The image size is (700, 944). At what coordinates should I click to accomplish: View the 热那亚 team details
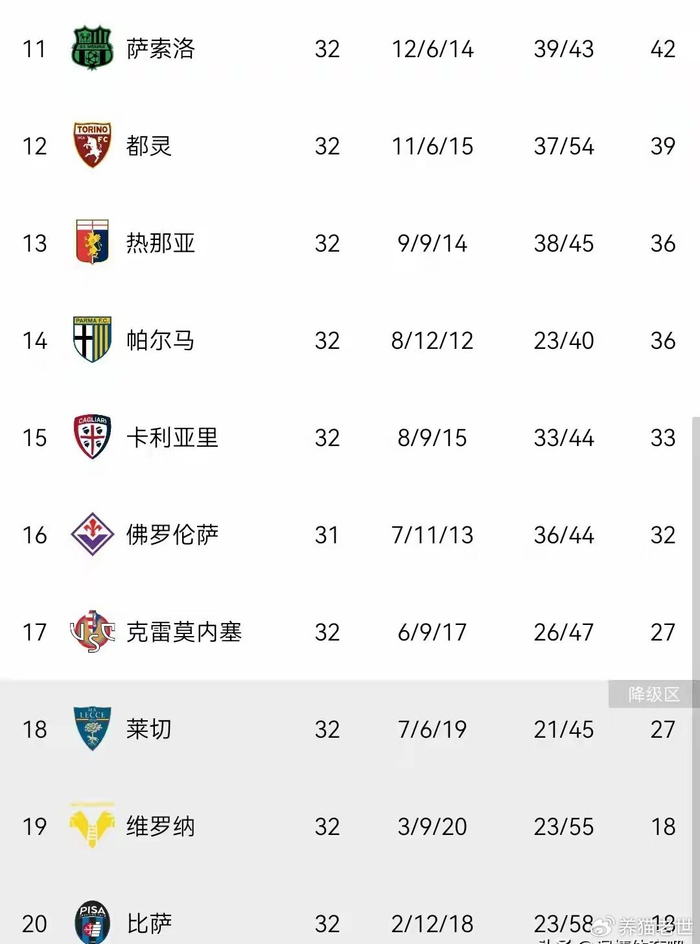click(161, 243)
